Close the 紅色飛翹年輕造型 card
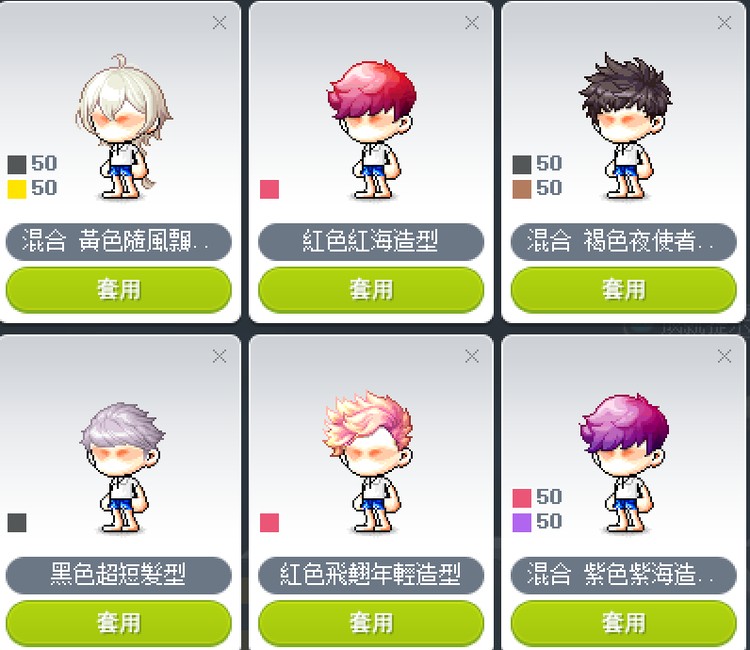 point(472,356)
